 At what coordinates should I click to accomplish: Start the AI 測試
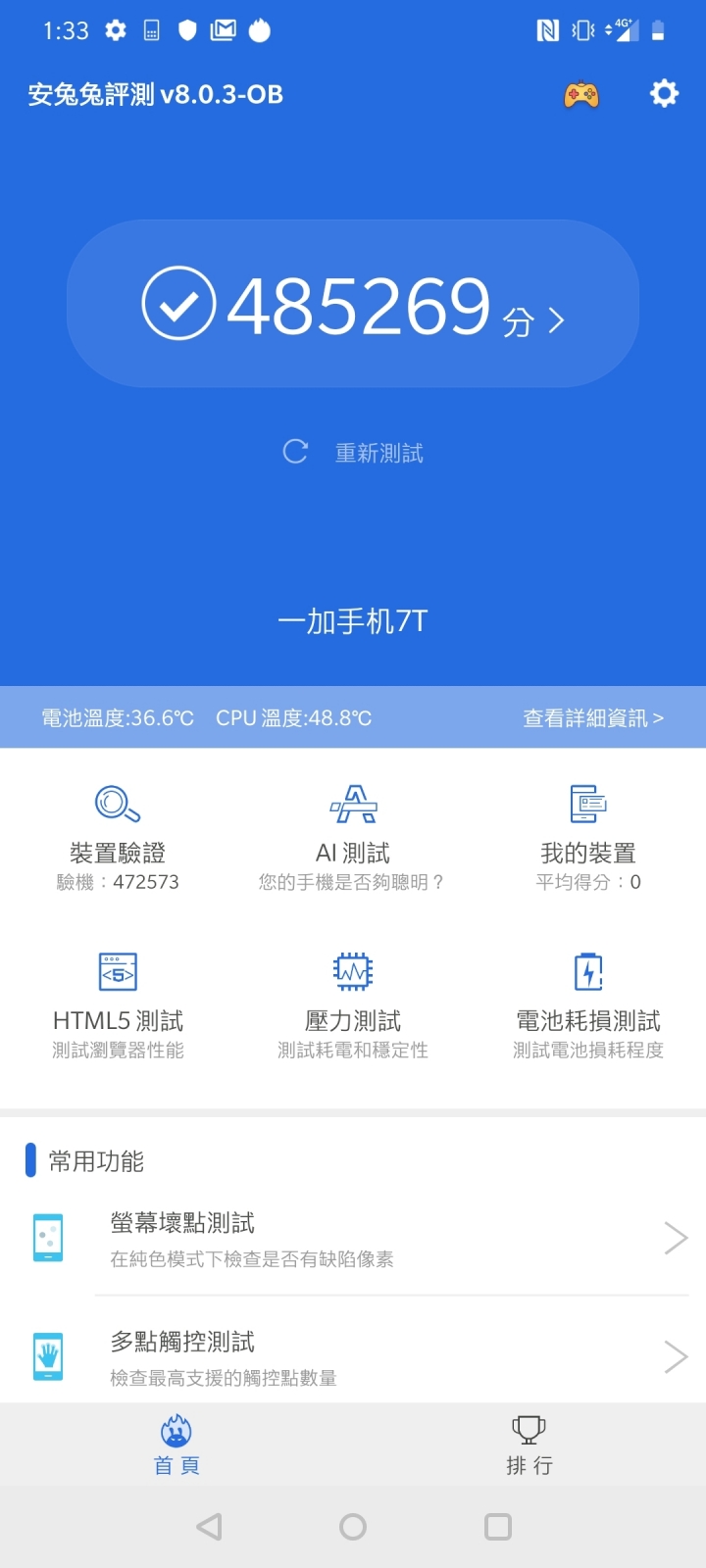click(x=353, y=838)
